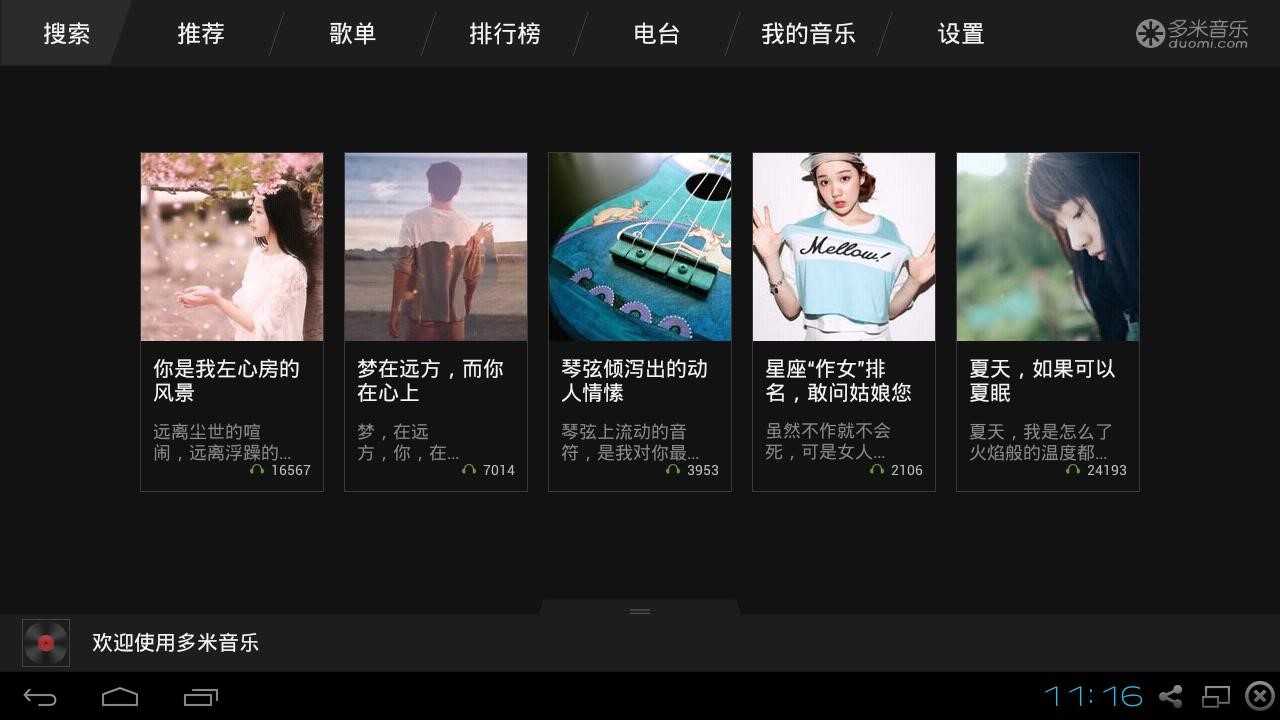1280x720 pixels.
Task: Open playlist 夏天，如果可以夏眠
Action: [1048, 321]
